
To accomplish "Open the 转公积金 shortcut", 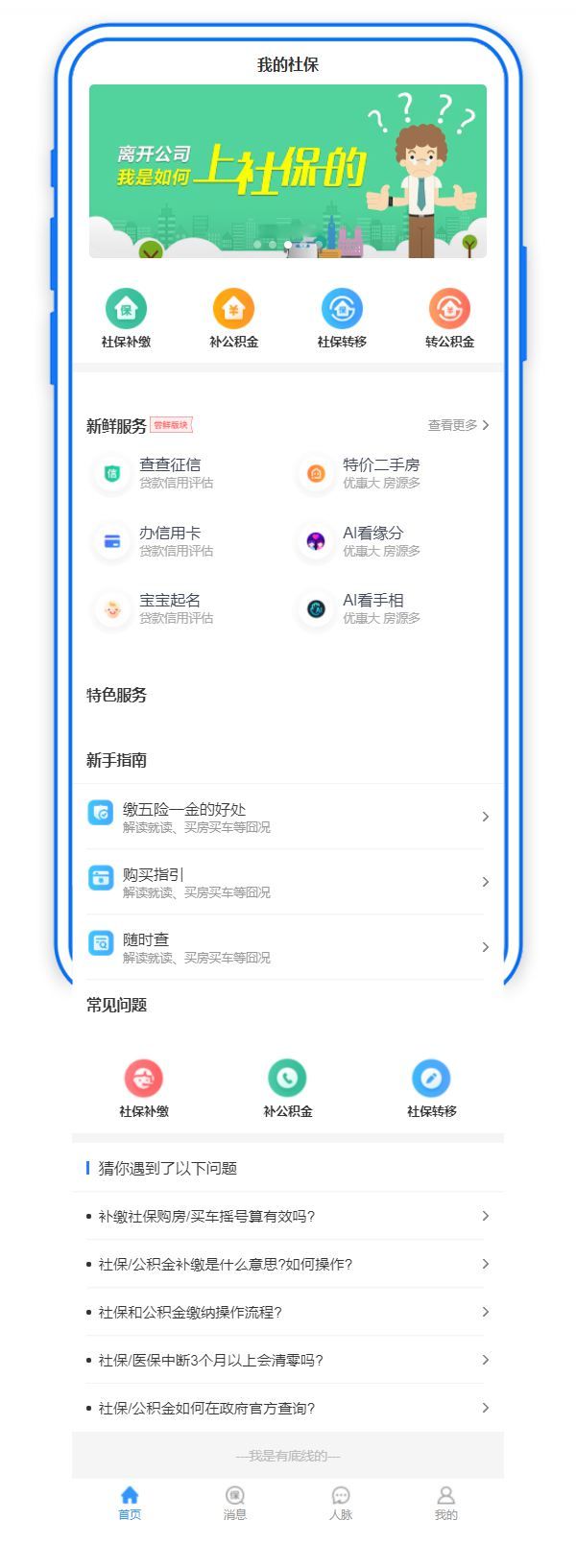I will [449, 319].
